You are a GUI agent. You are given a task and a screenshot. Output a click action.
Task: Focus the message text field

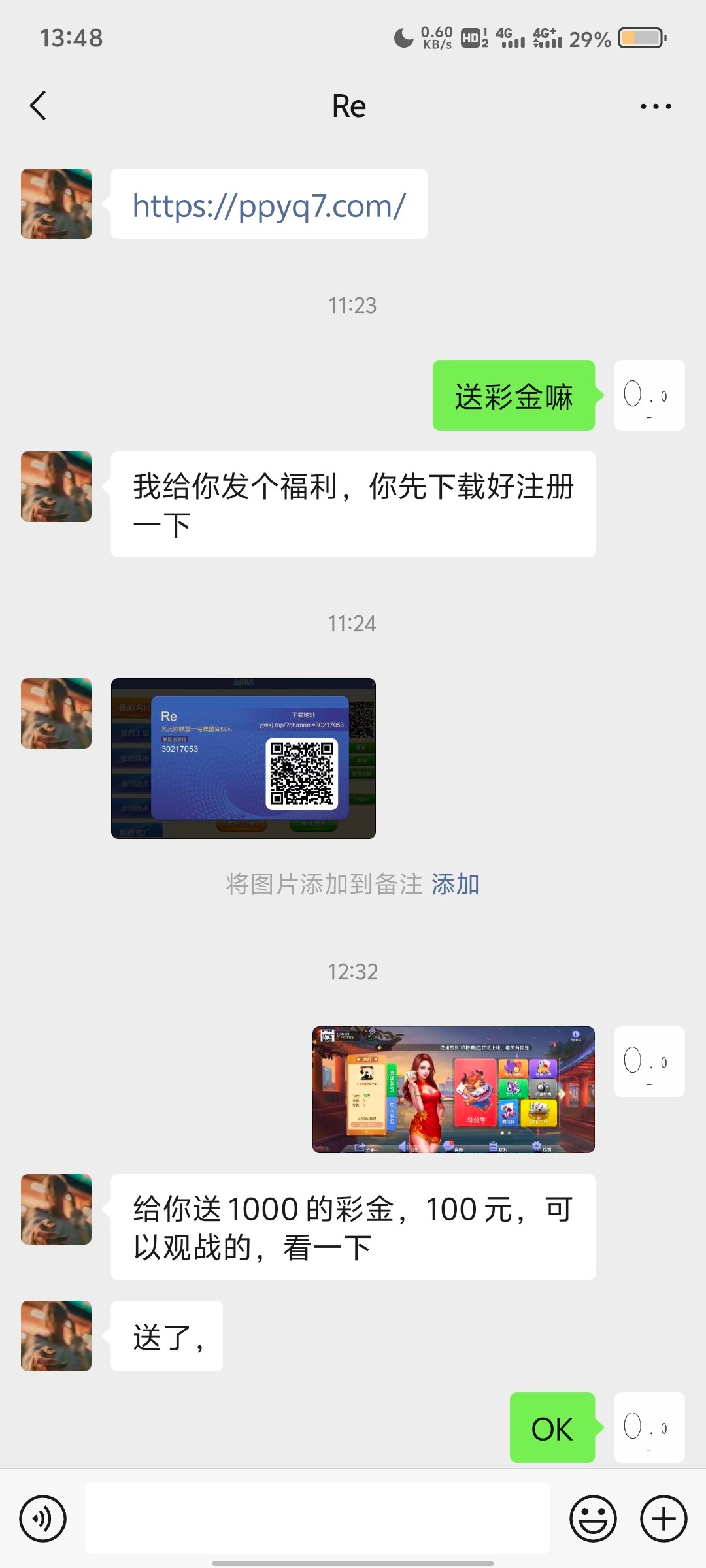(317, 1518)
